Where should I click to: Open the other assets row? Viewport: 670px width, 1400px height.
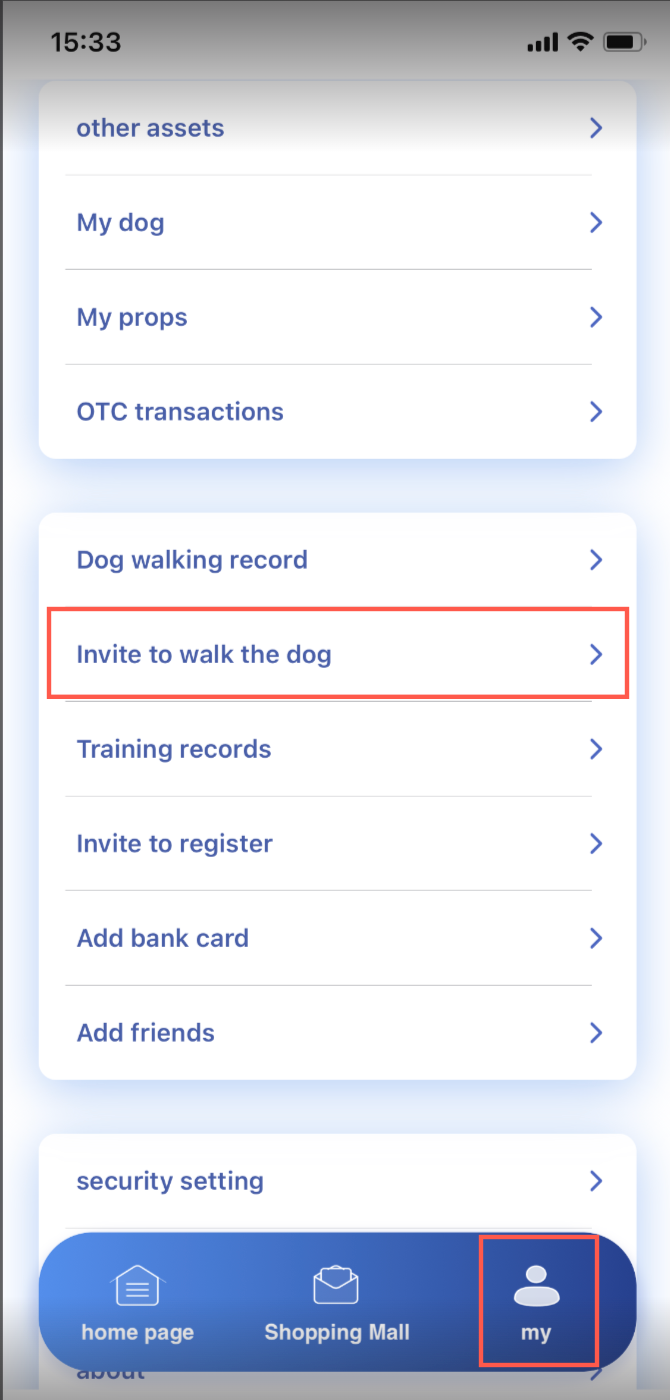click(336, 128)
